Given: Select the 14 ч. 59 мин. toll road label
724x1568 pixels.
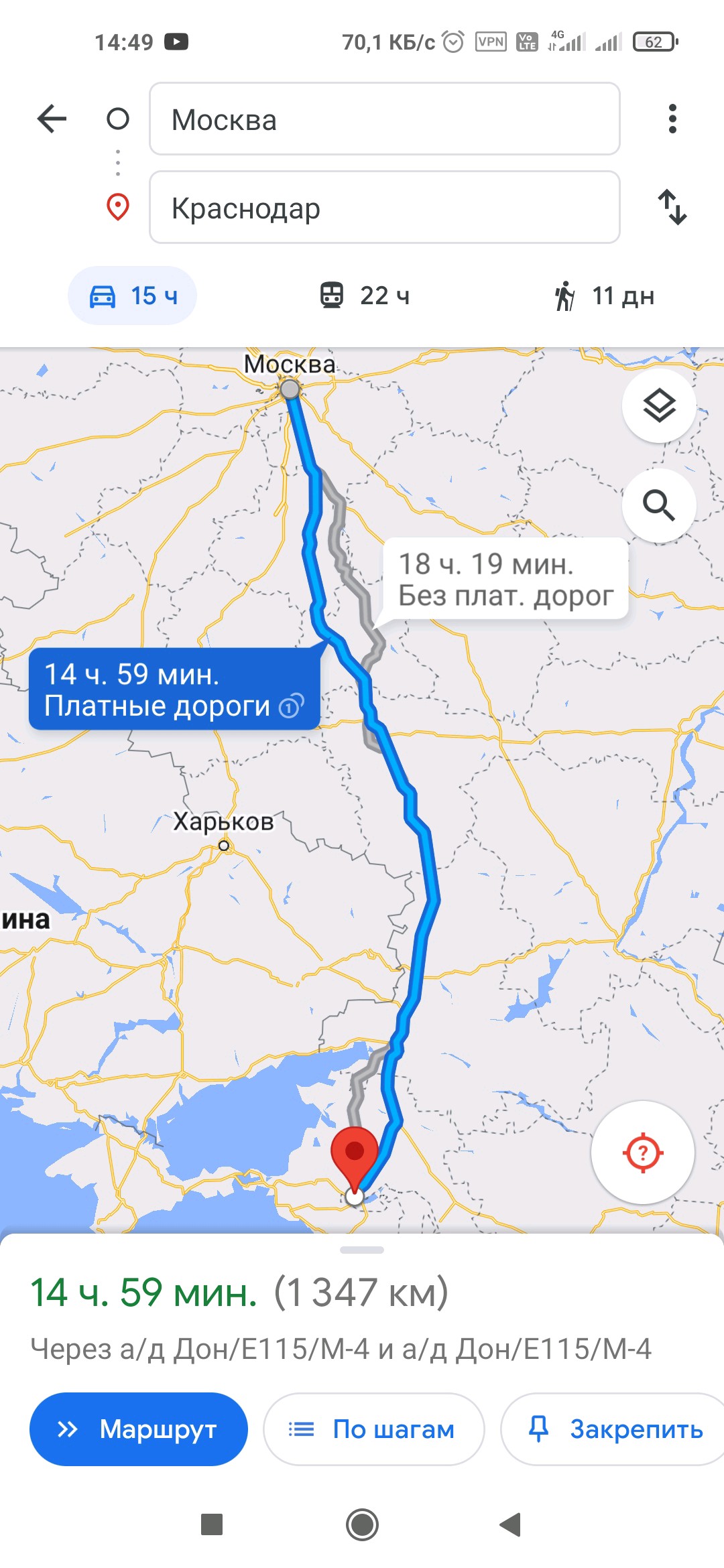Looking at the screenshot, I should tap(174, 689).
